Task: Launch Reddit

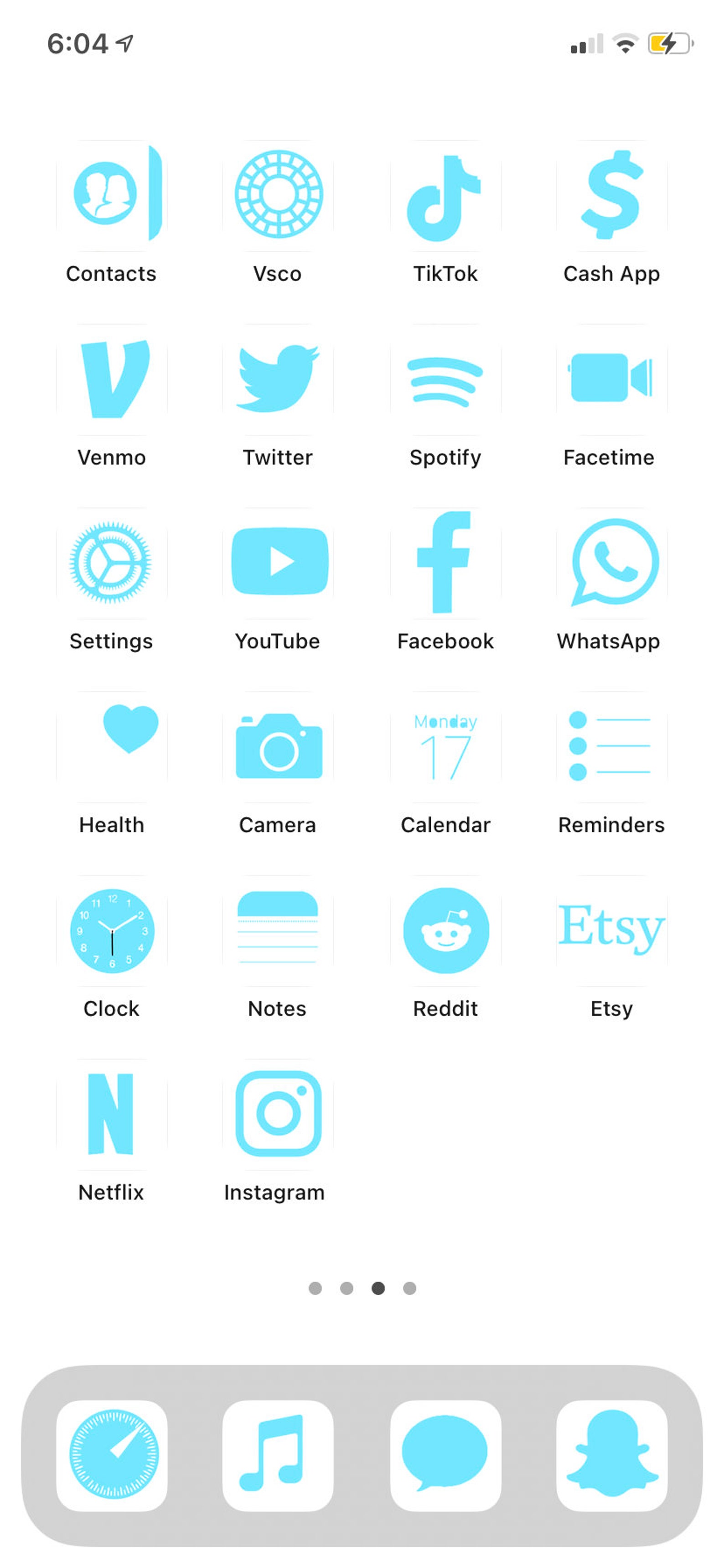Action: coord(445,931)
